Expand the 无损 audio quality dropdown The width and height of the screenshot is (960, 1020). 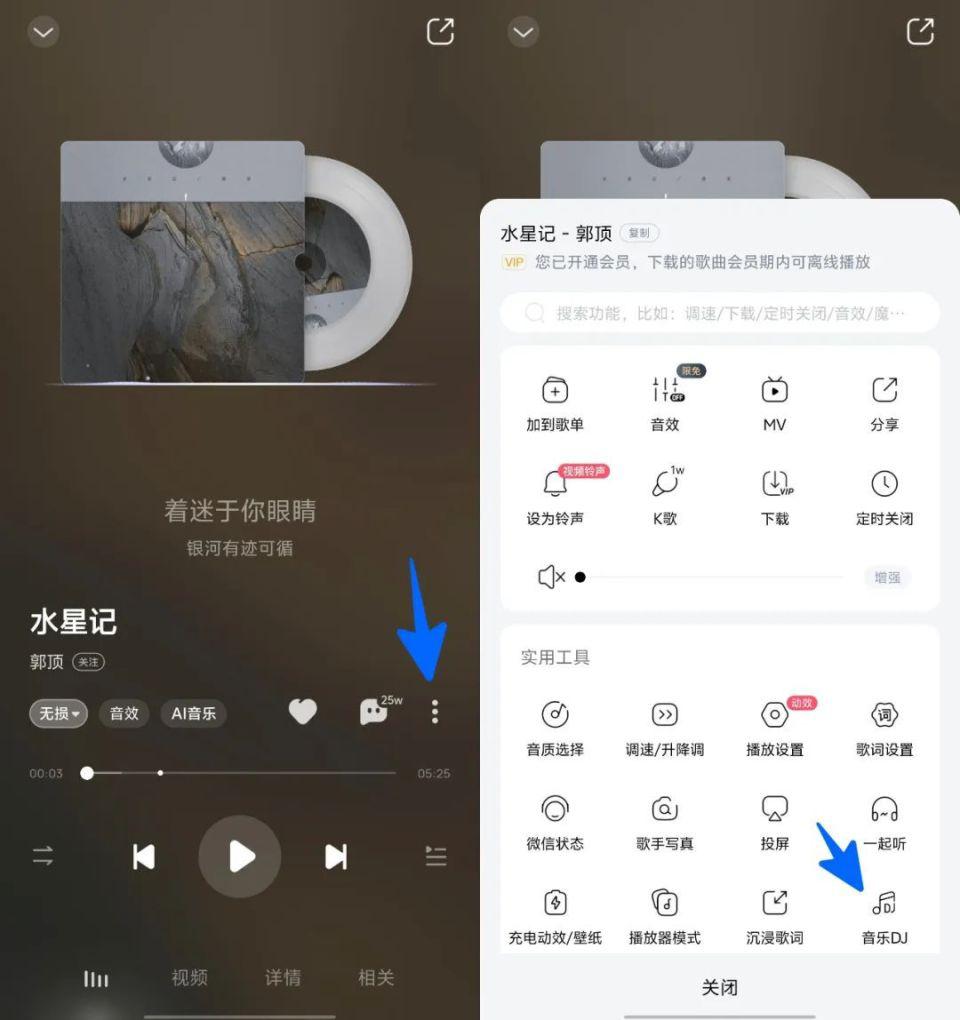click(59, 714)
